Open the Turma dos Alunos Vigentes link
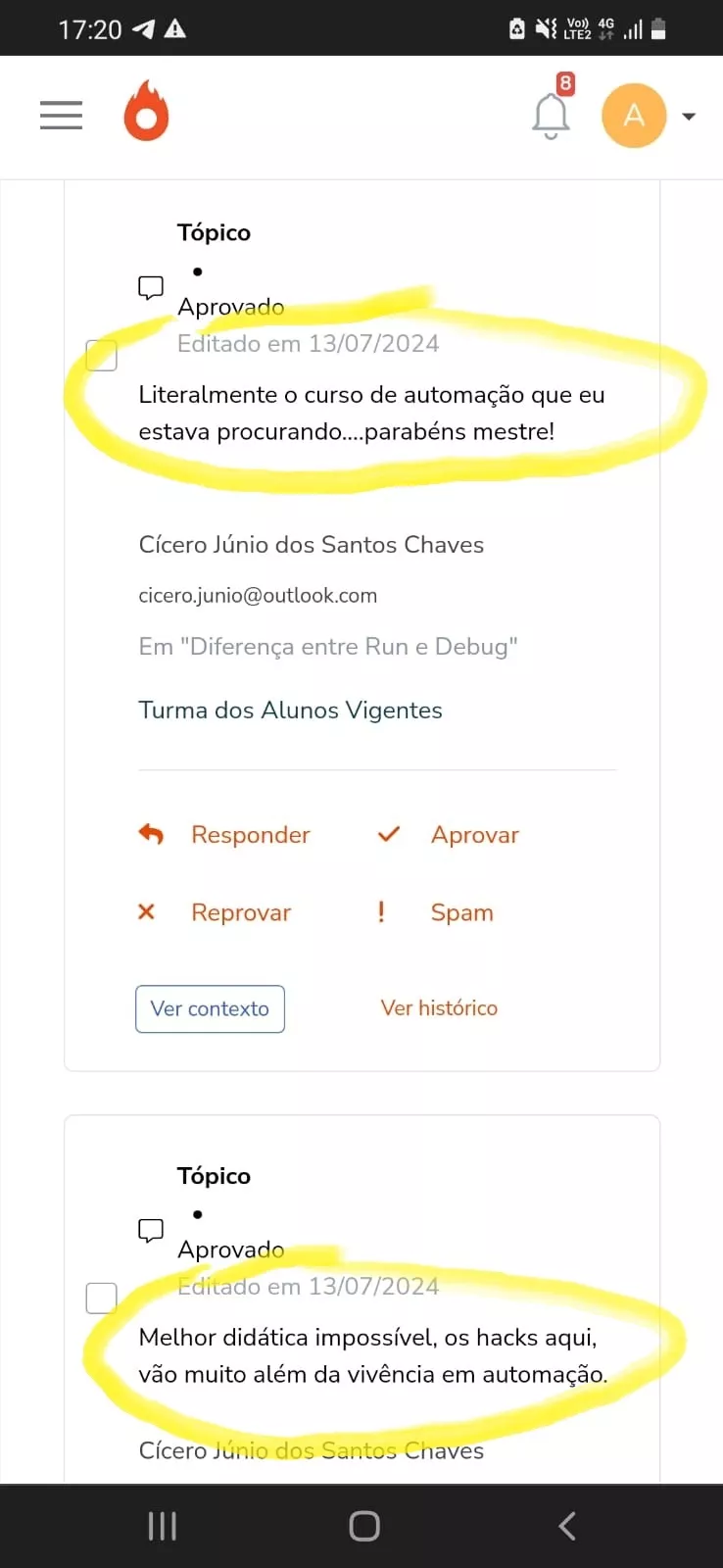The height and width of the screenshot is (1568, 723). pyautogui.click(x=290, y=710)
